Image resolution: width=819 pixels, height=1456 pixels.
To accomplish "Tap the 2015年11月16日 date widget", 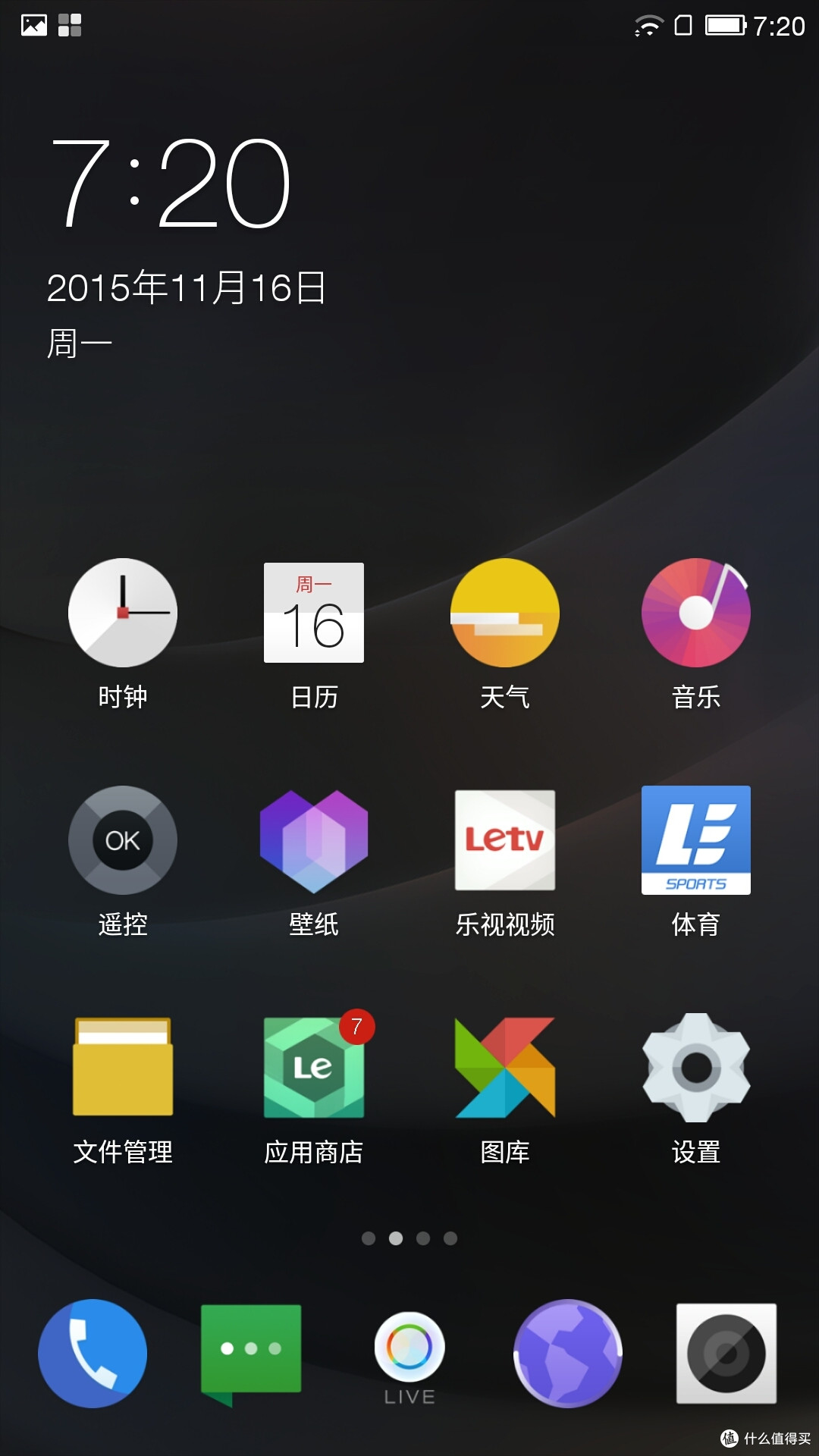I will [184, 287].
